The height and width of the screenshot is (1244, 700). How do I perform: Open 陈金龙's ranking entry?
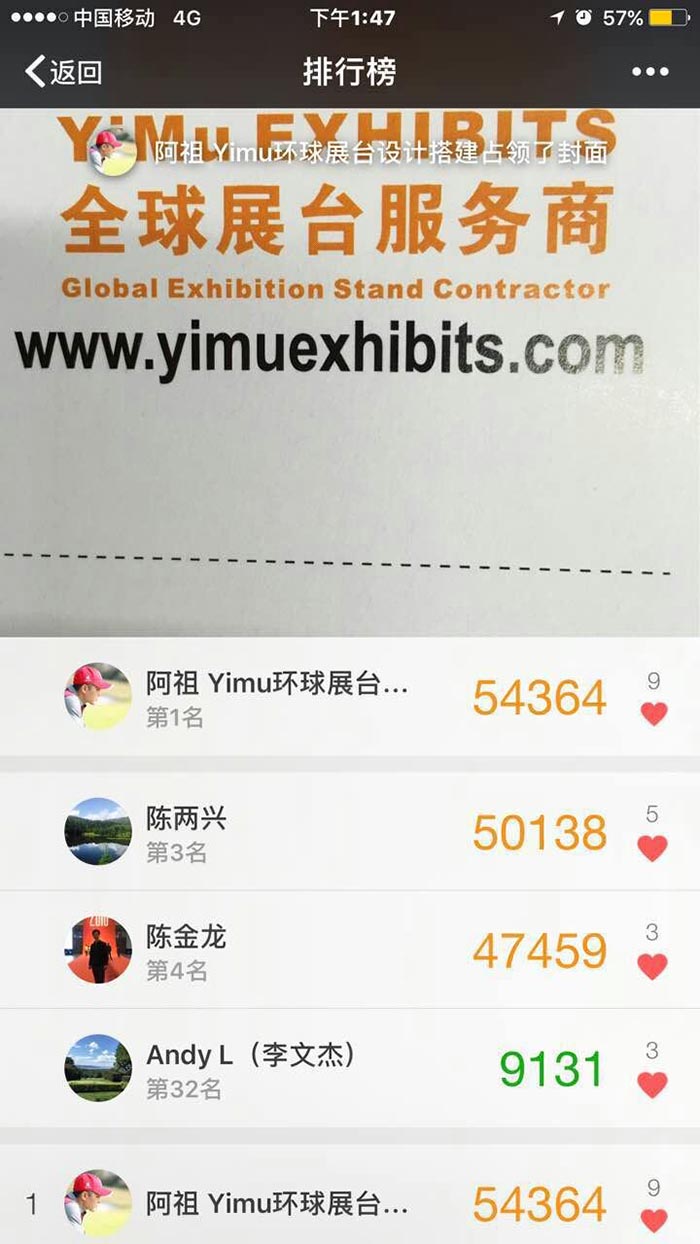(300, 950)
